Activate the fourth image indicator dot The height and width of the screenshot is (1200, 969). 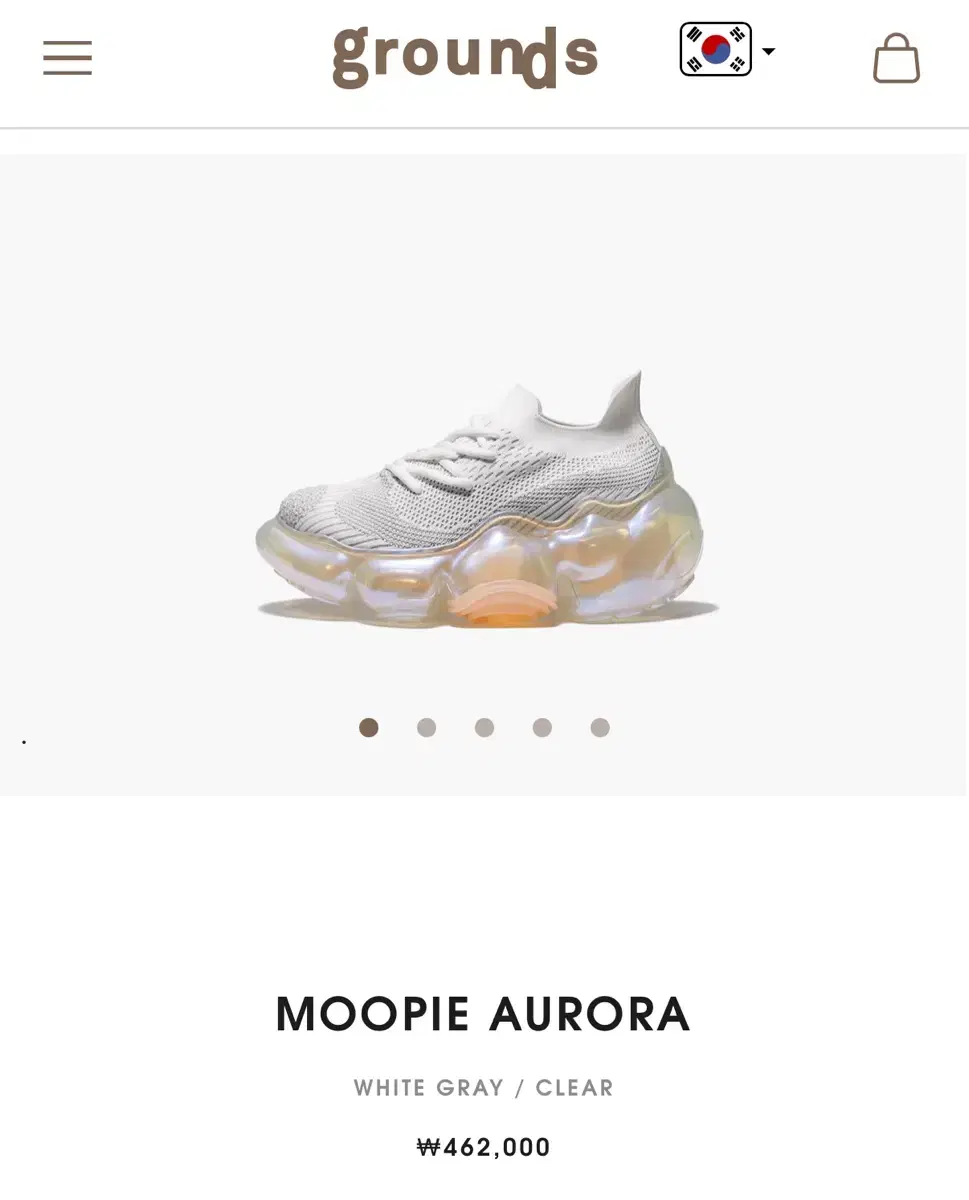coord(542,727)
